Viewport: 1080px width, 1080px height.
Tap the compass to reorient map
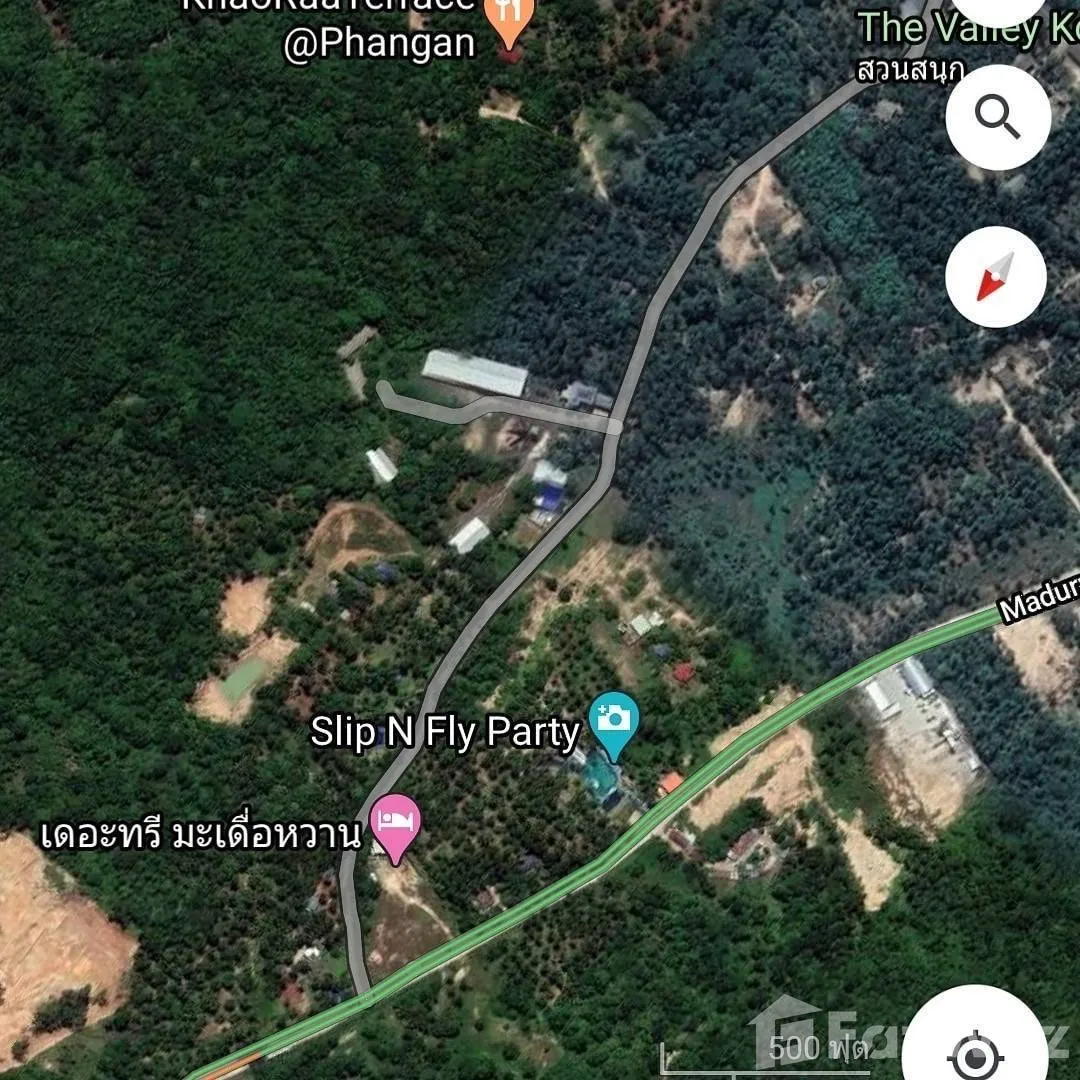(996, 277)
